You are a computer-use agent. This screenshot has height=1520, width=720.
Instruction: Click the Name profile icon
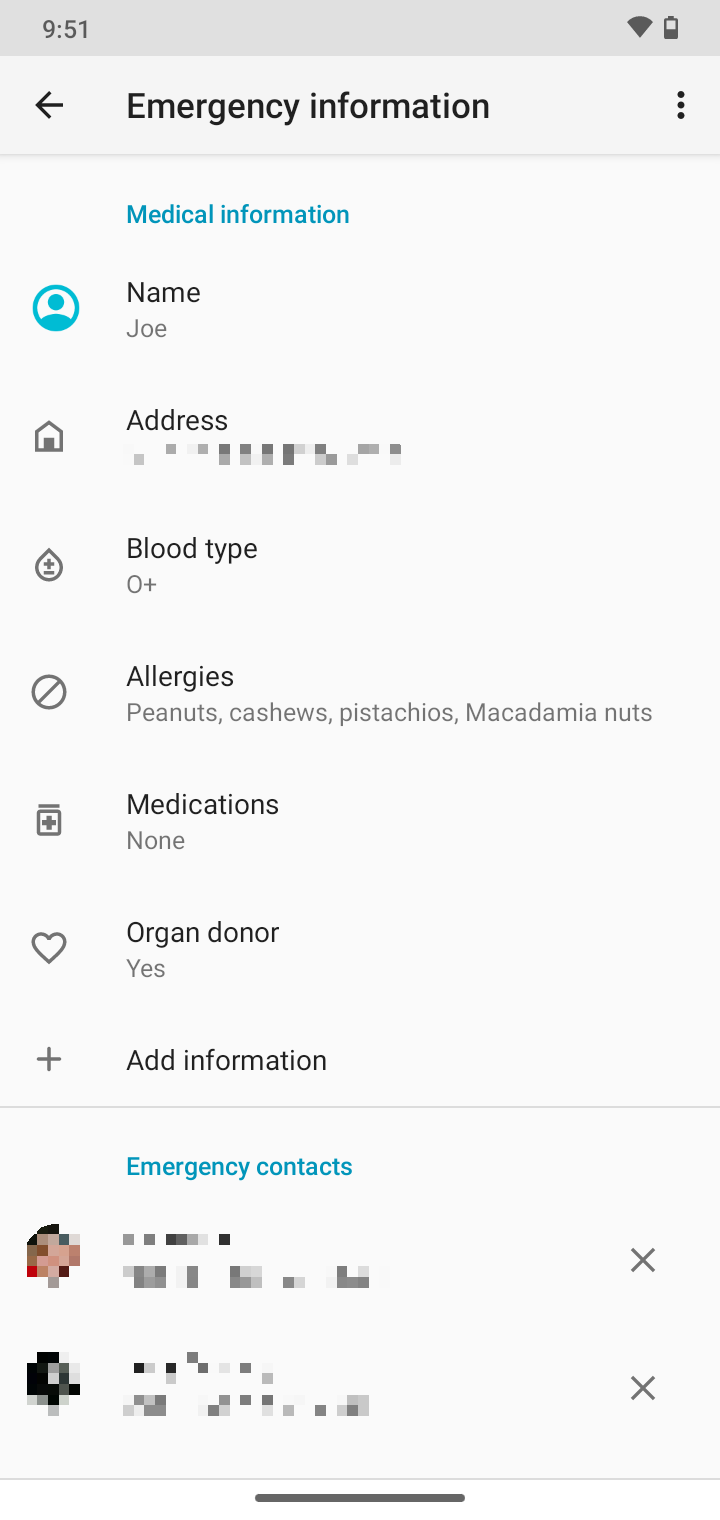point(55,307)
